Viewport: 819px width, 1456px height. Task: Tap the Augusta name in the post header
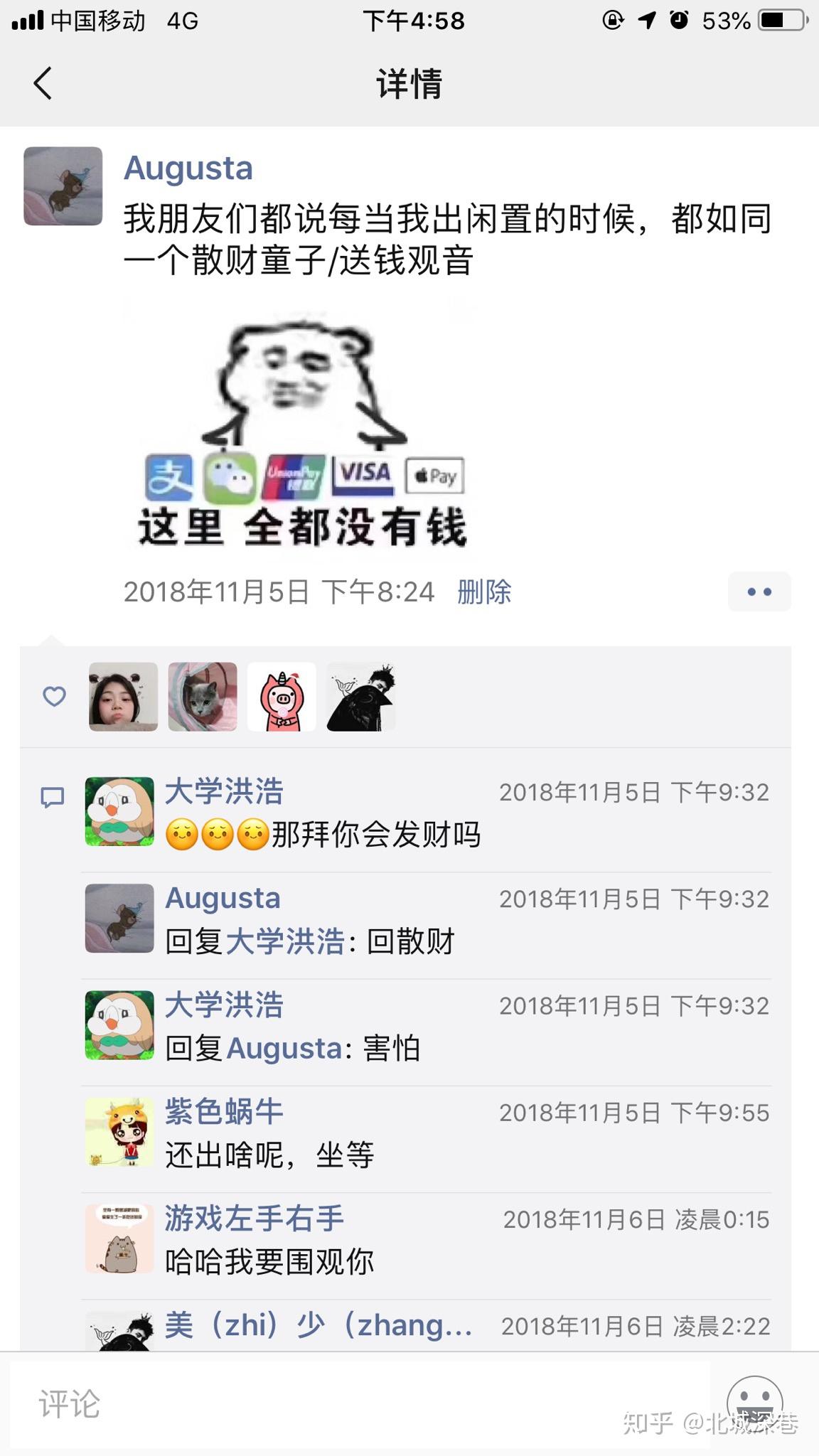(188, 168)
